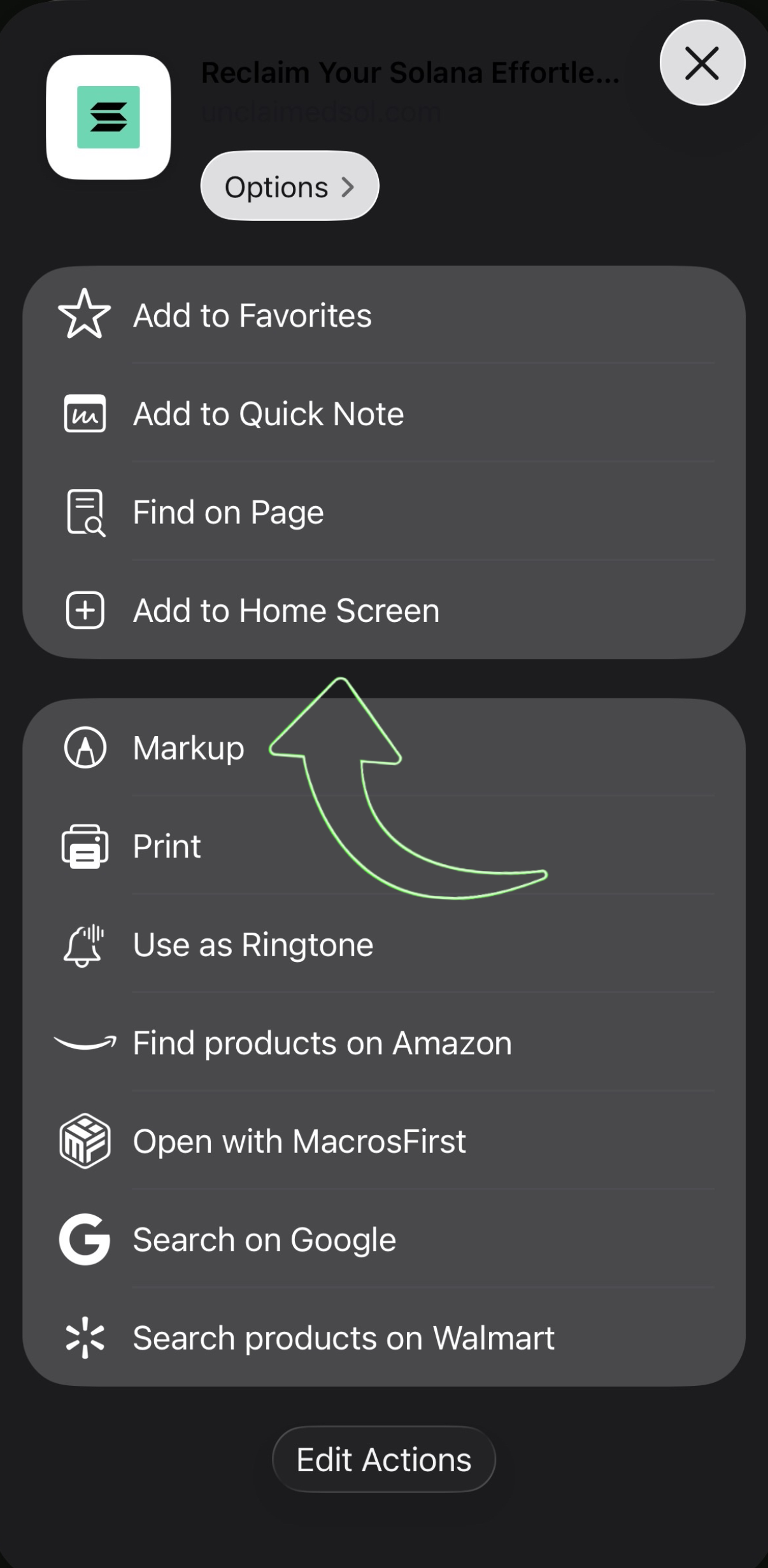The width and height of the screenshot is (768, 1568).
Task: Open Markup for this page
Action: 188,747
